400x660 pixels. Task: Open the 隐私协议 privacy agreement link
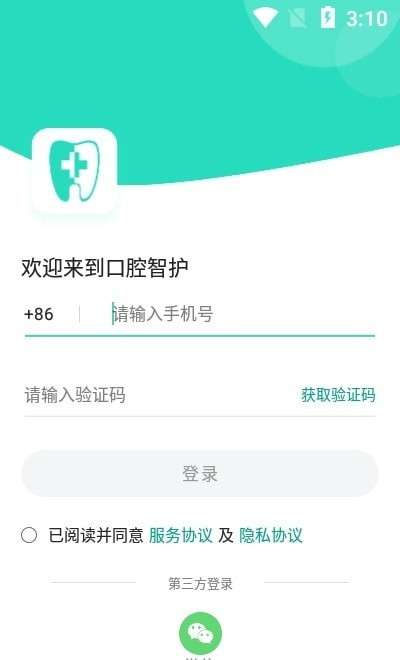(x=271, y=535)
